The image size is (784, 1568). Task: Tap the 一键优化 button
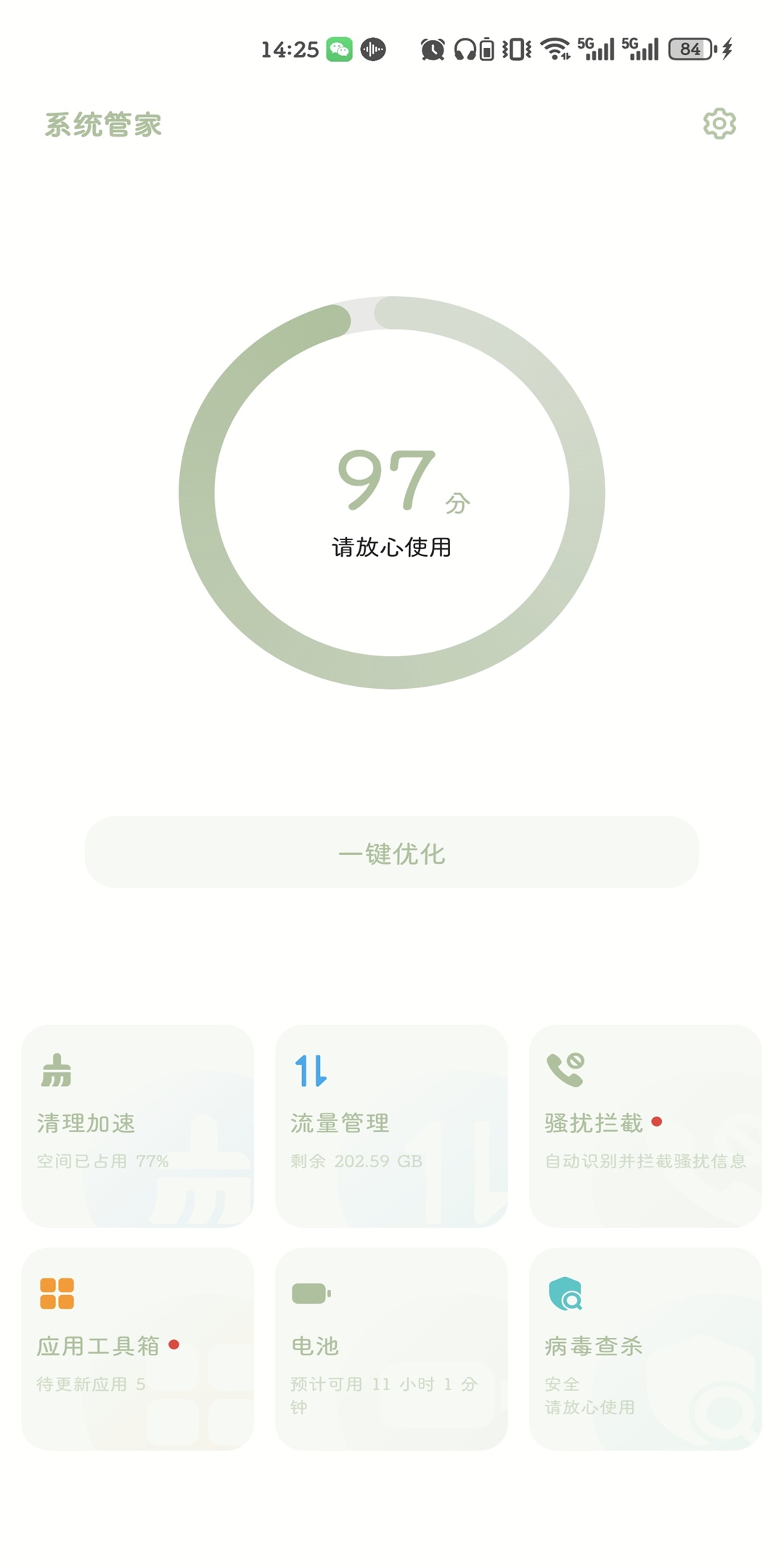tap(392, 852)
